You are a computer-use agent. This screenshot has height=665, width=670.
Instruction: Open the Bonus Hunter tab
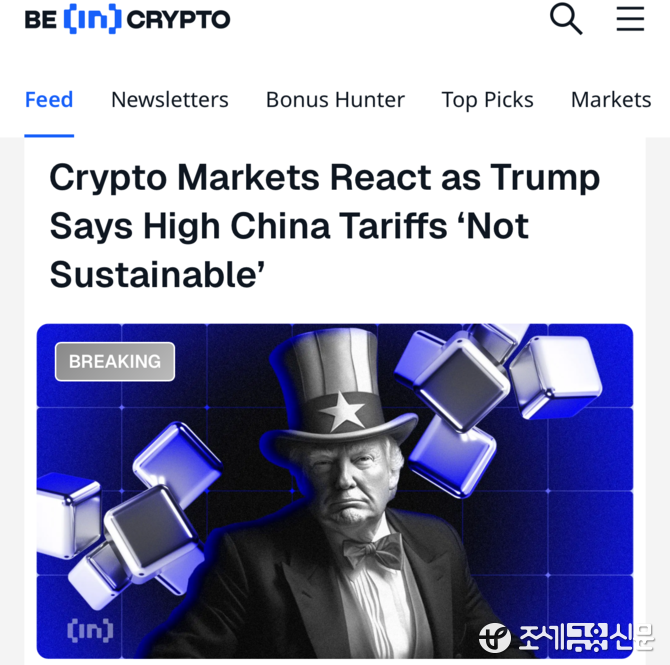(335, 100)
